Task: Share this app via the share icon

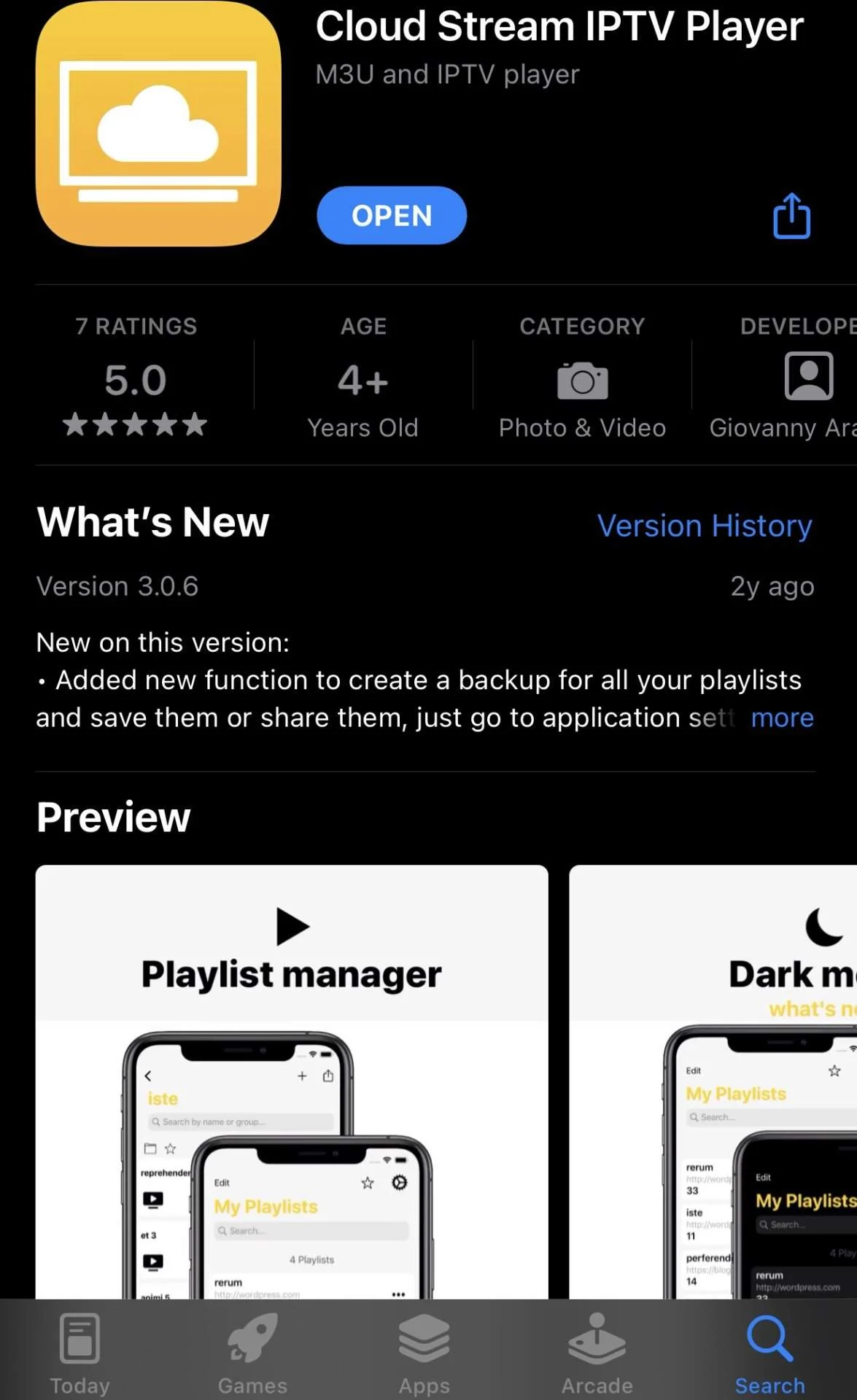Action: (791, 215)
